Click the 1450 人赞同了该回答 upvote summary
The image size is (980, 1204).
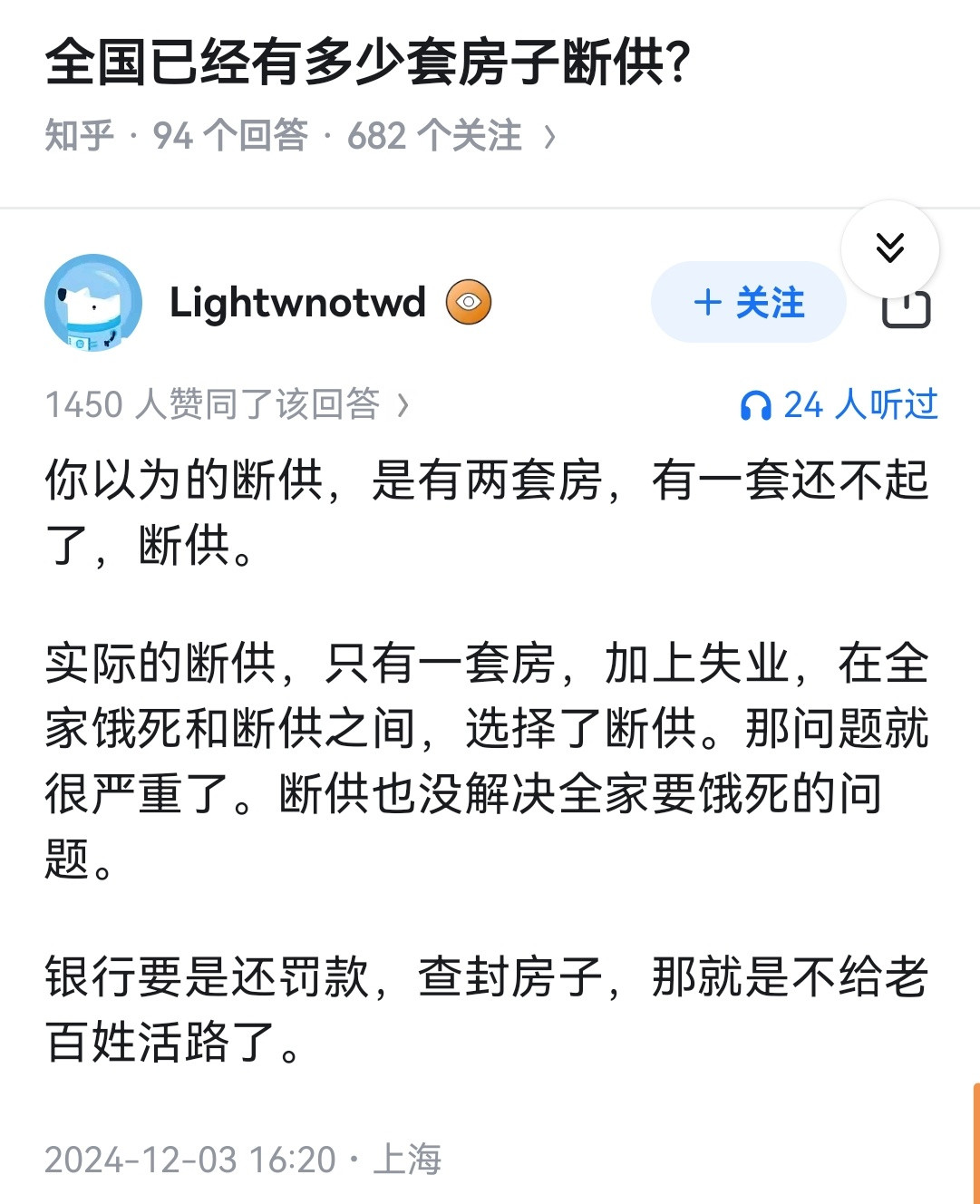coord(213,405)
